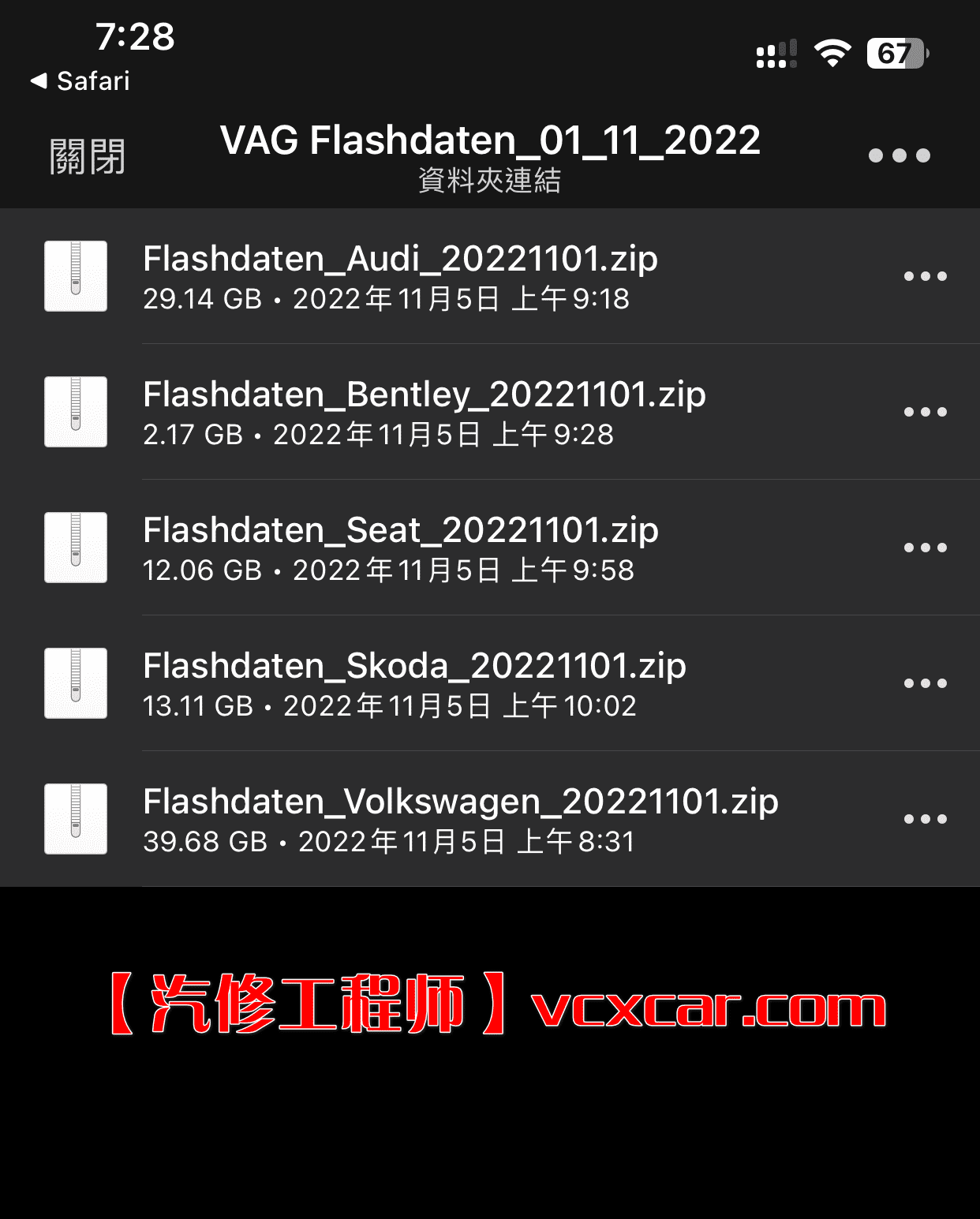Tap the Wi-Fi status icon

click(831, 50)
